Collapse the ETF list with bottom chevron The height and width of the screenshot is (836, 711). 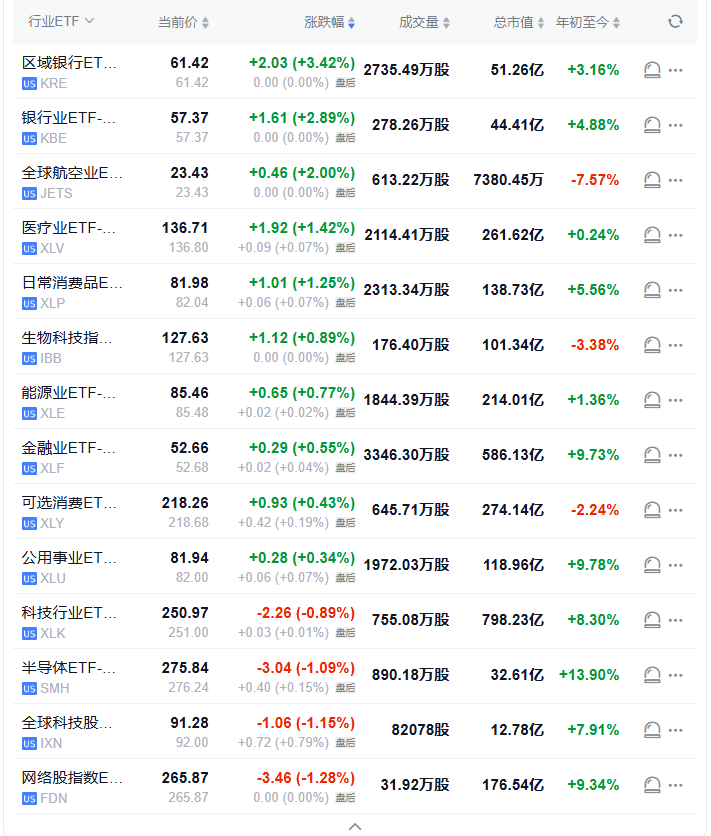coord(355,826)
